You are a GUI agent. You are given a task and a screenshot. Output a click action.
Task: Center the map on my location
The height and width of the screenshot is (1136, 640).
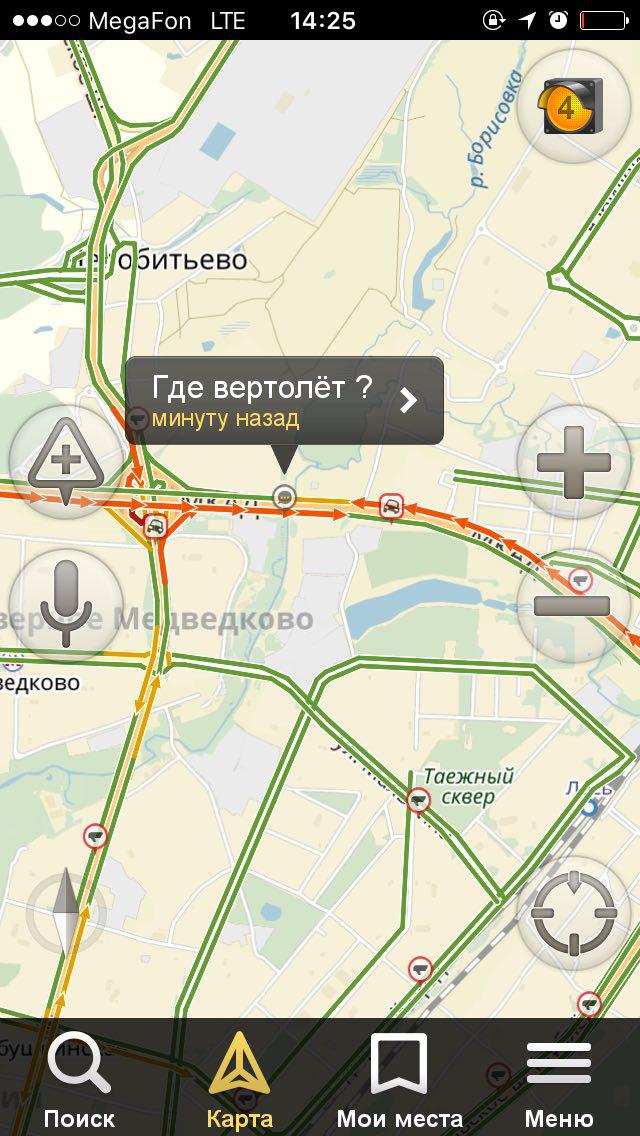(573, 912)
